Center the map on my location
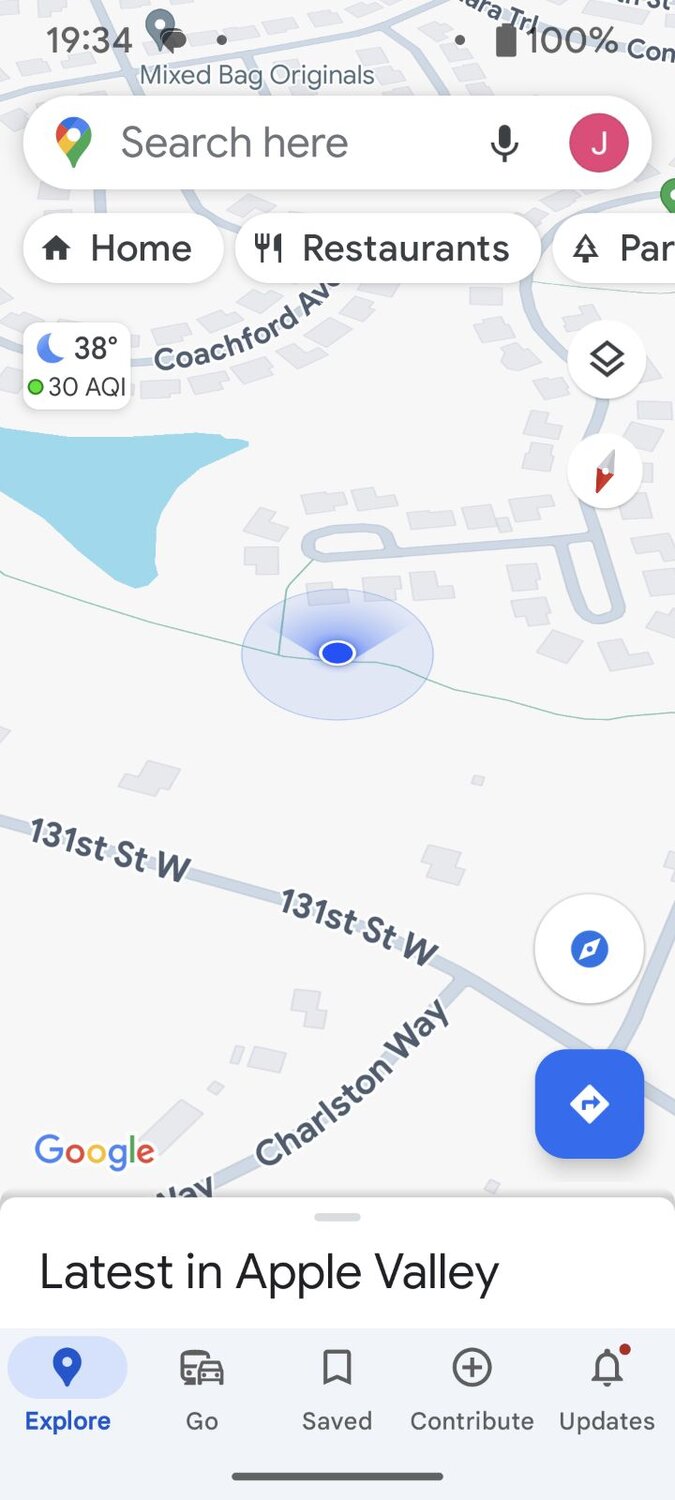 click(589, 949)
